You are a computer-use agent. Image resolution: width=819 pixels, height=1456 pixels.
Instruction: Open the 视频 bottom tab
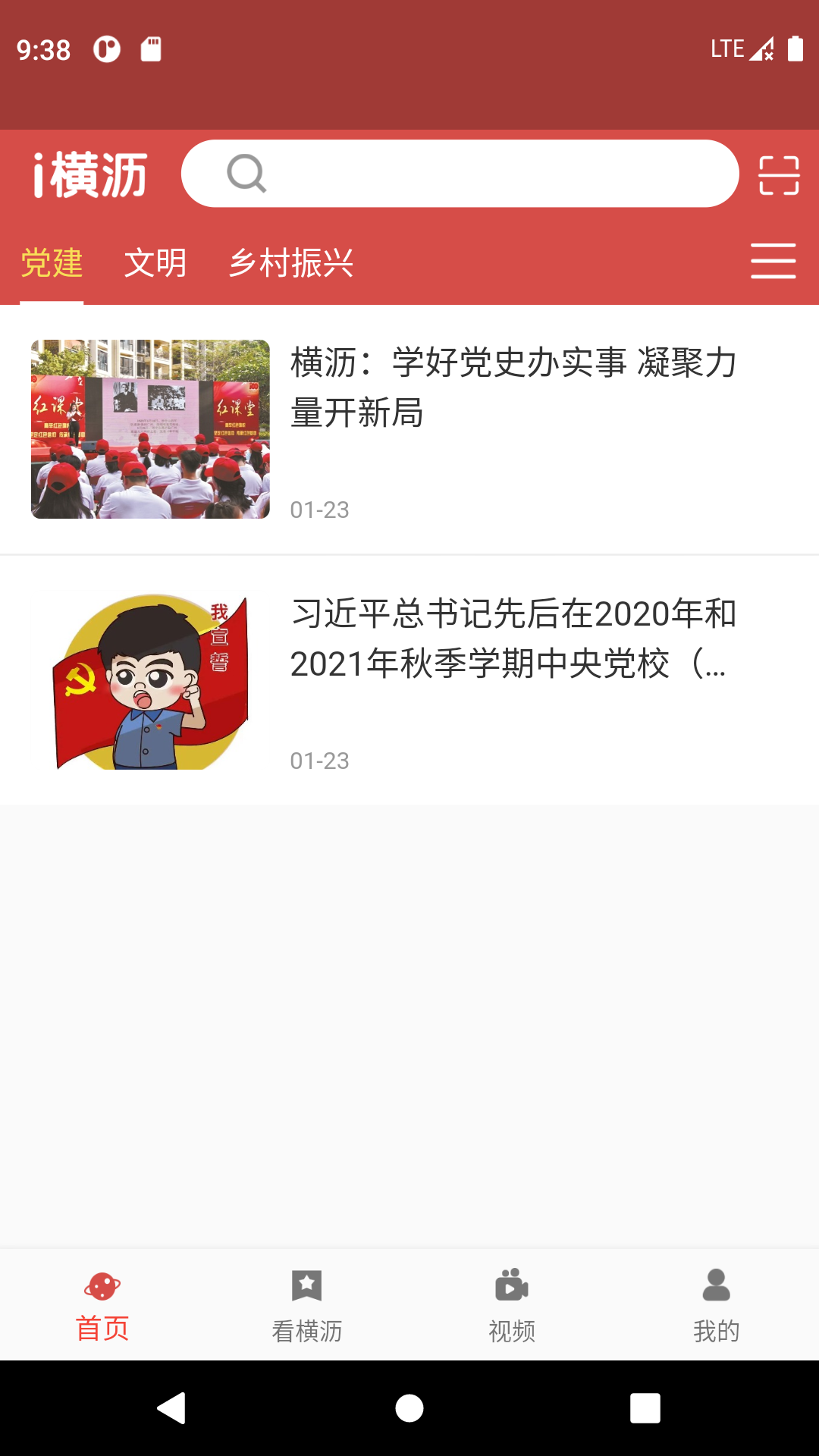[512, 1306]
